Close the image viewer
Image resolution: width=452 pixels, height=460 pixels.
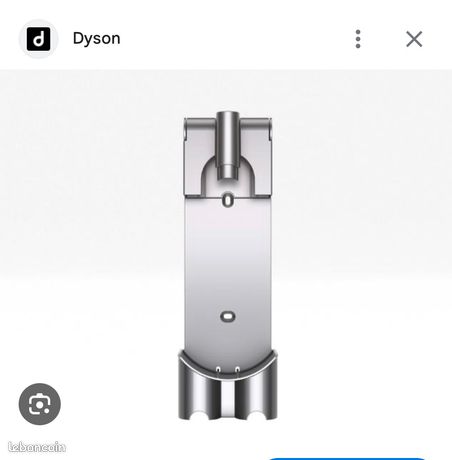(x=414, y=39)
